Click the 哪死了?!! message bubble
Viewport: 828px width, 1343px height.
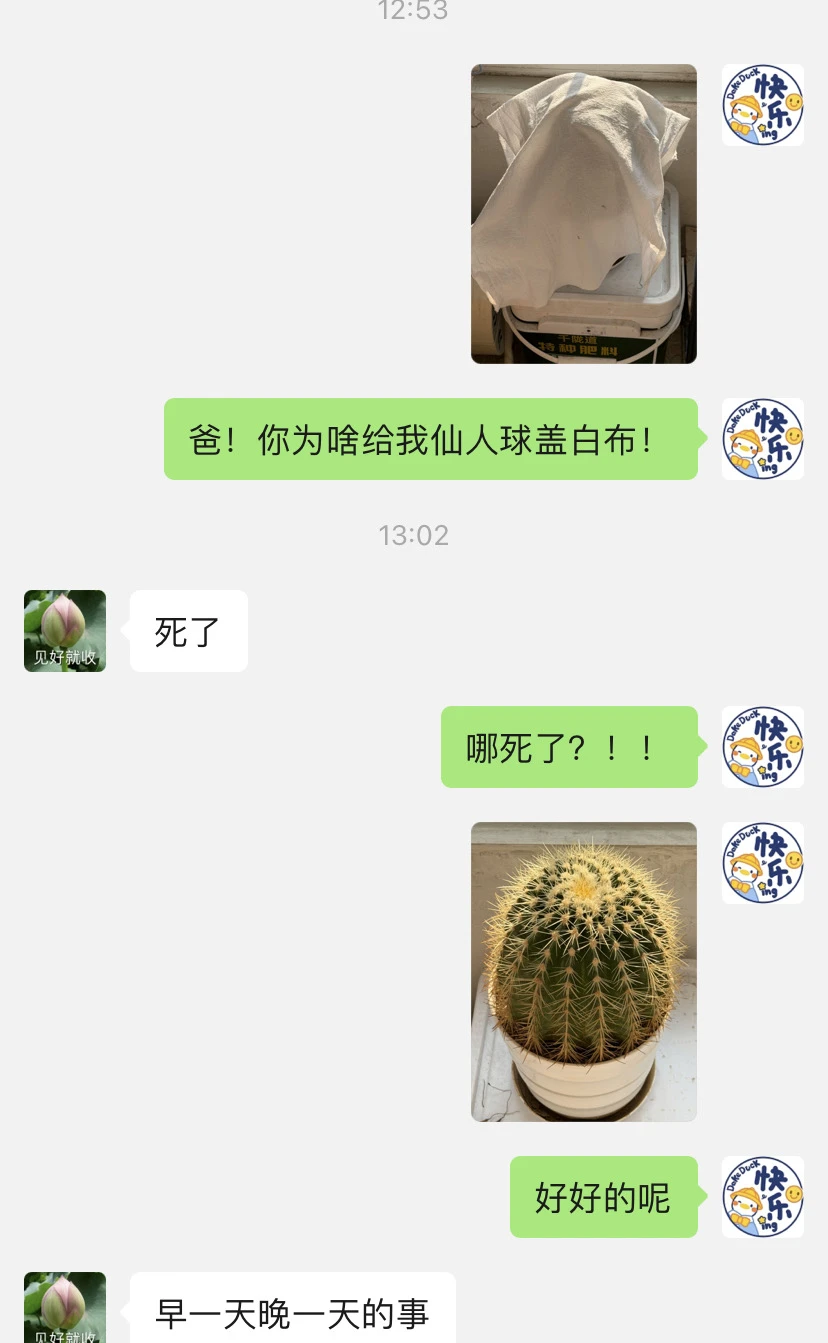(569, 748)
